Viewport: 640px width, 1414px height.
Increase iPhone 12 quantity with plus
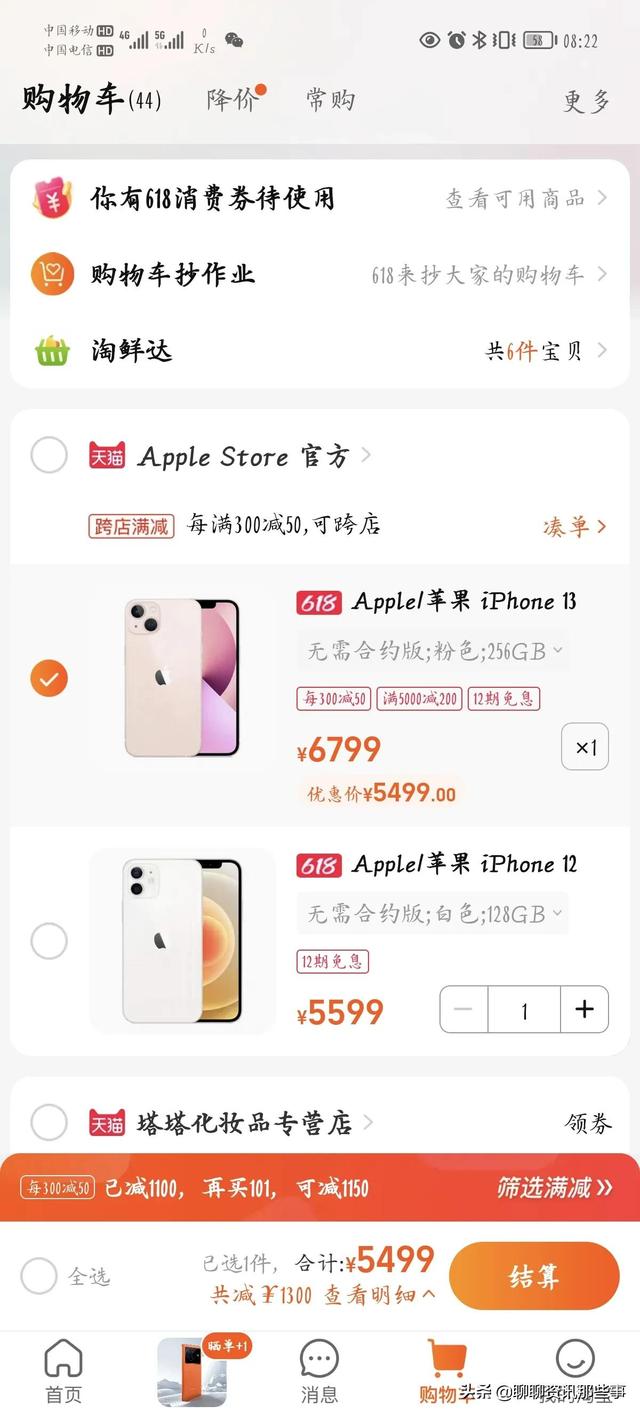point(584,1009)
